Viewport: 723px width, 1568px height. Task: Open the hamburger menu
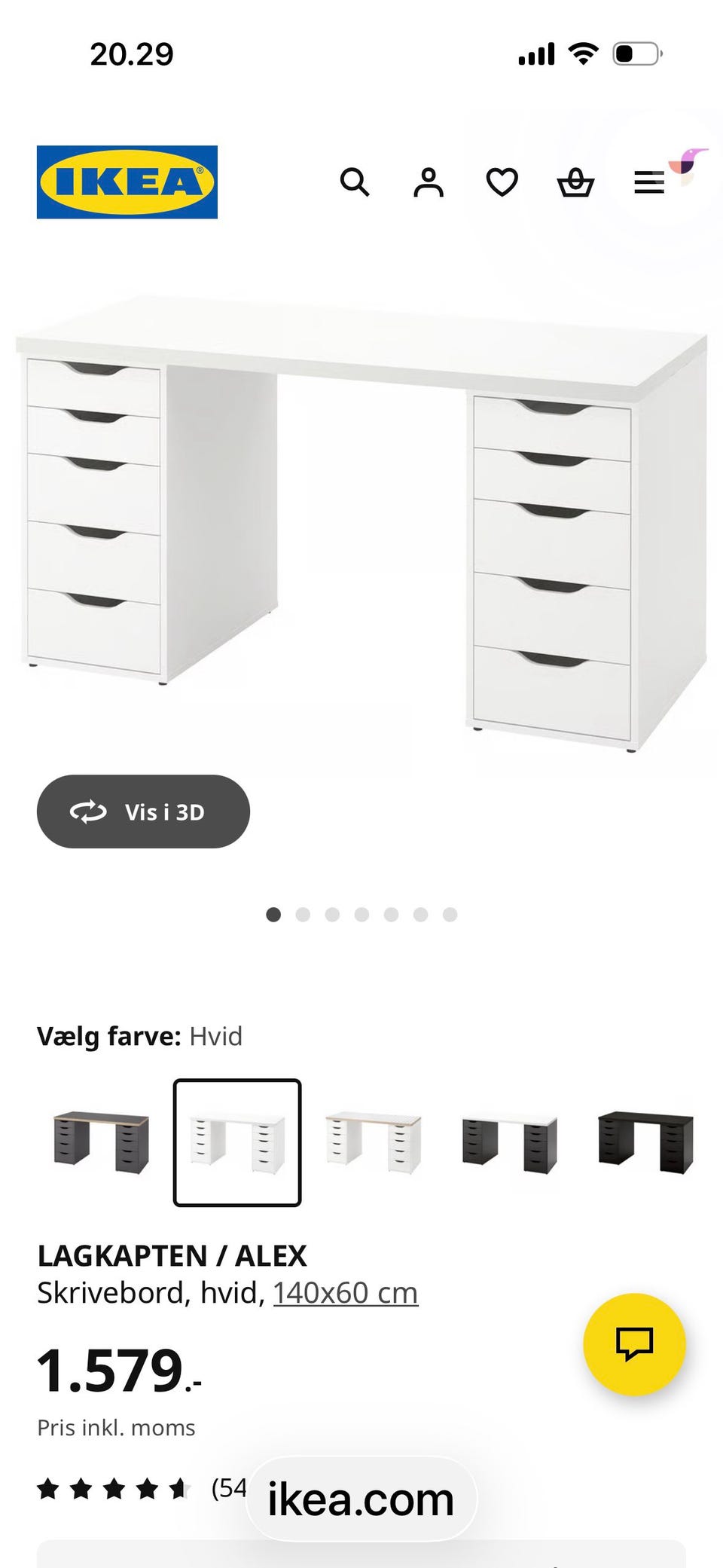tap(648, 182)
